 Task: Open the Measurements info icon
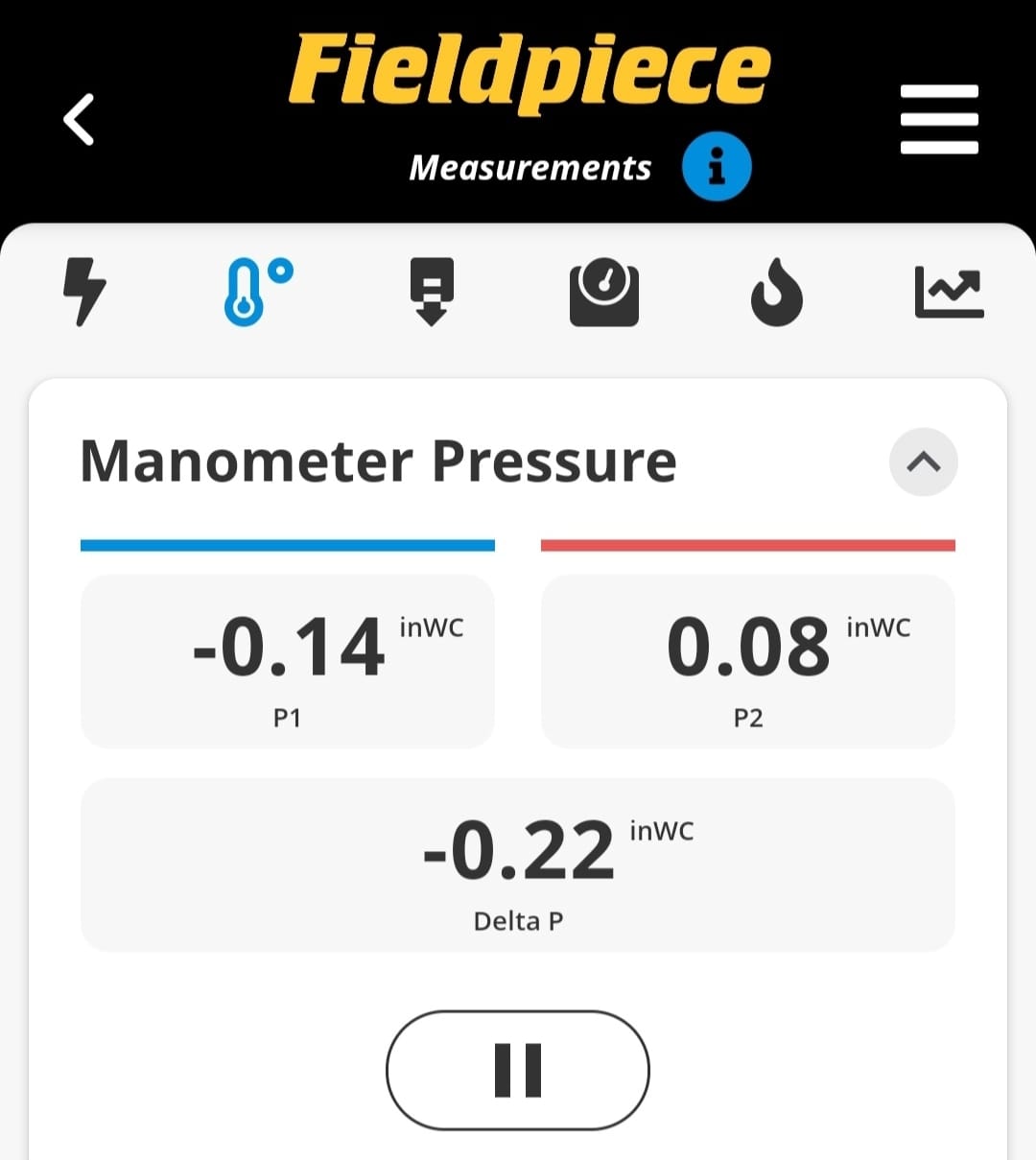716,168
